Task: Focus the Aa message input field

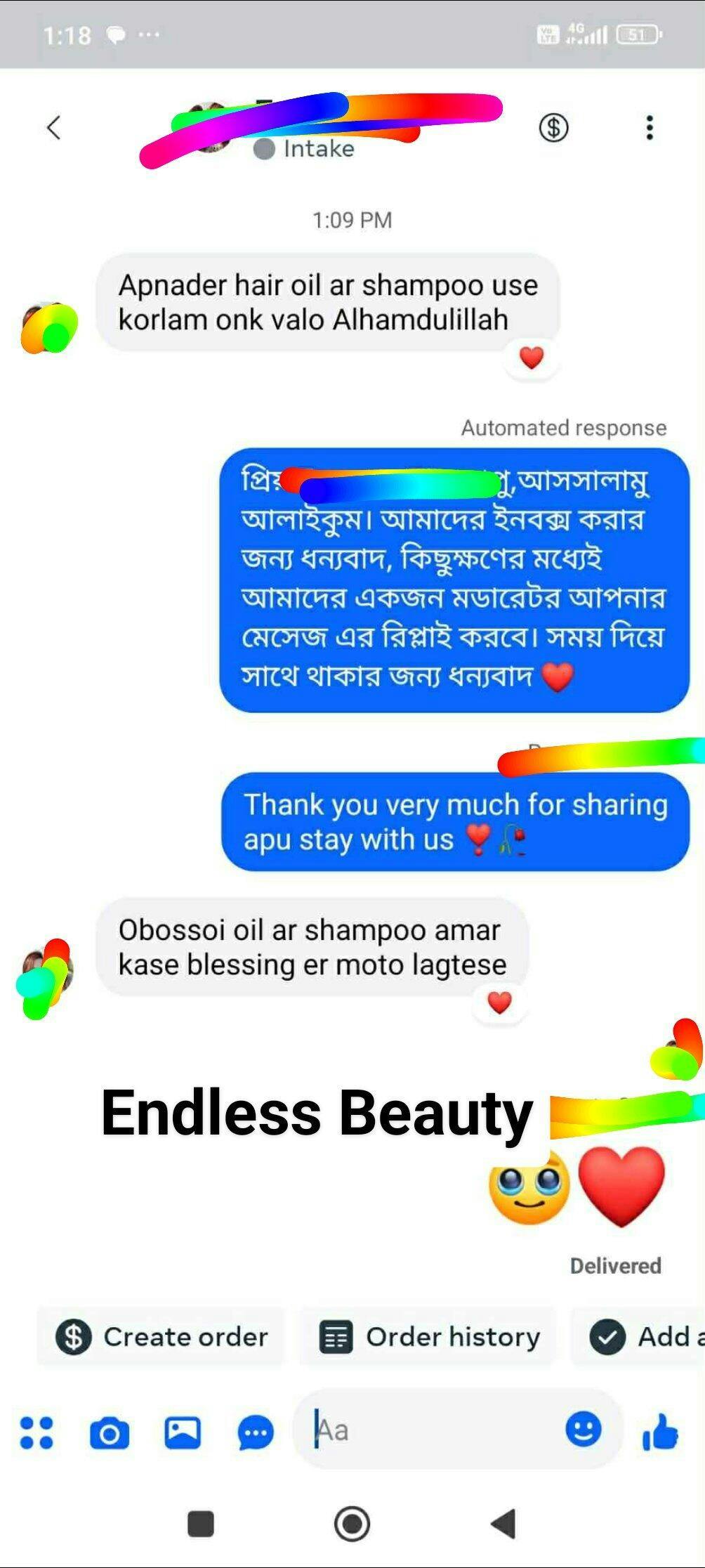Action: coord(435,1430)
